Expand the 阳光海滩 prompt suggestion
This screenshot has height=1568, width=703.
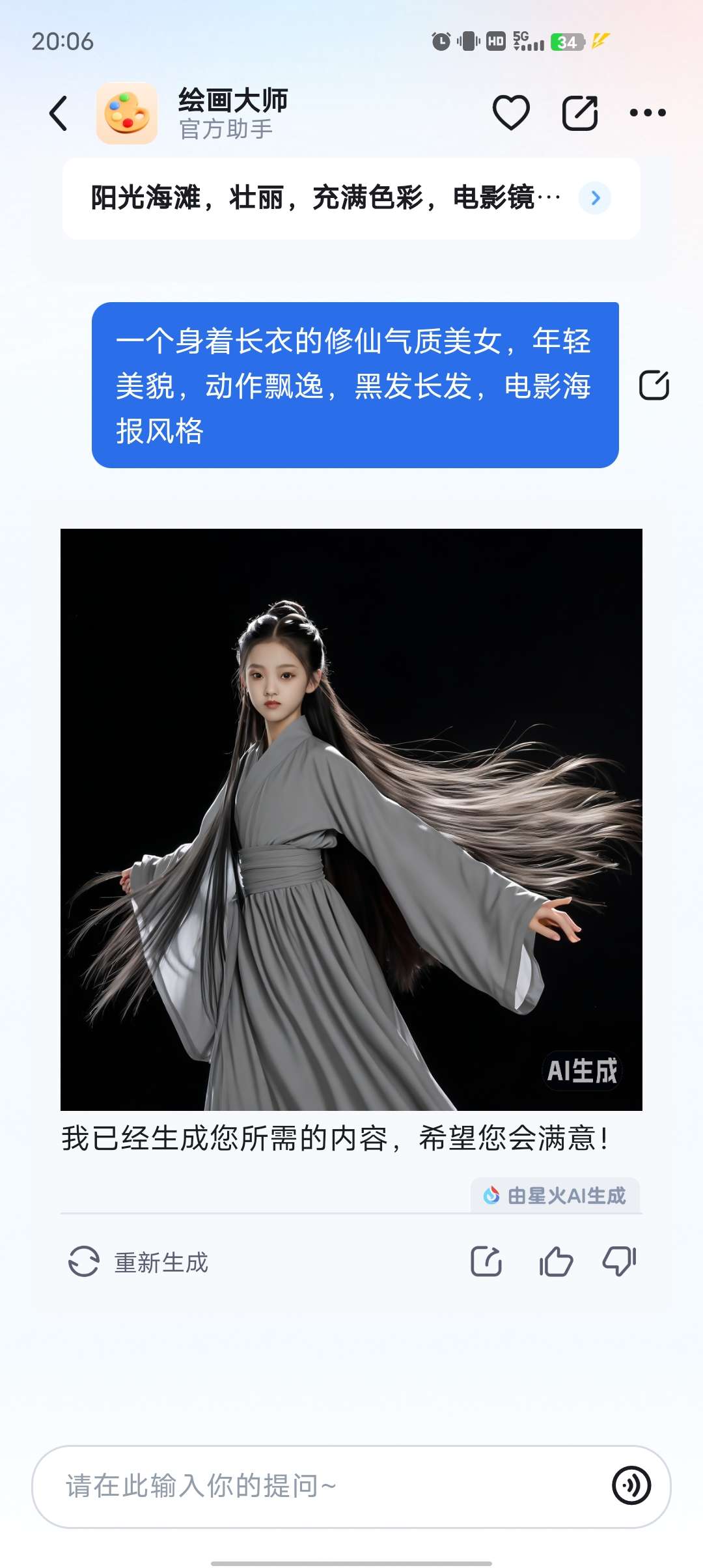point(595,198)
